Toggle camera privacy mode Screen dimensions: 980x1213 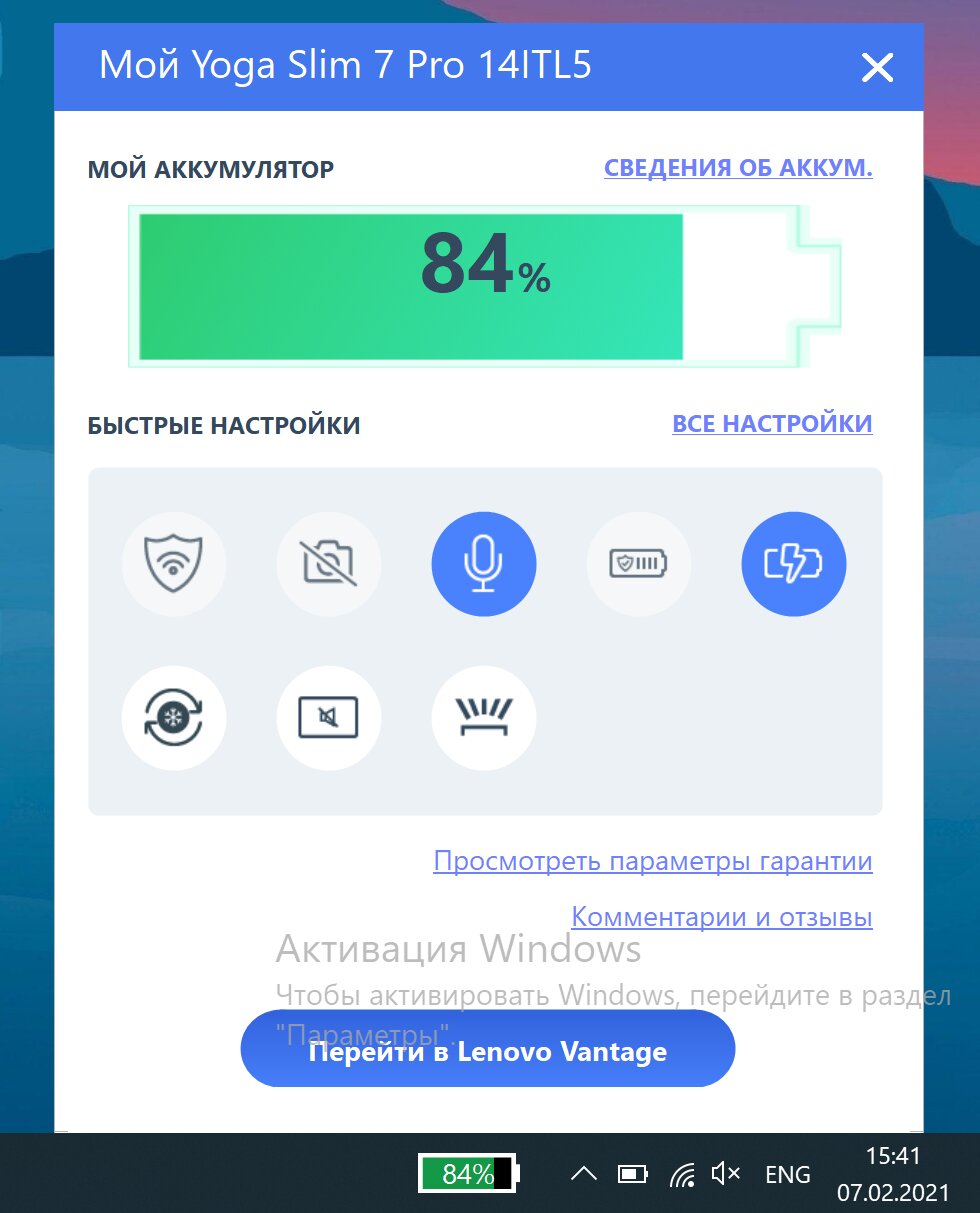coord(329,565)
